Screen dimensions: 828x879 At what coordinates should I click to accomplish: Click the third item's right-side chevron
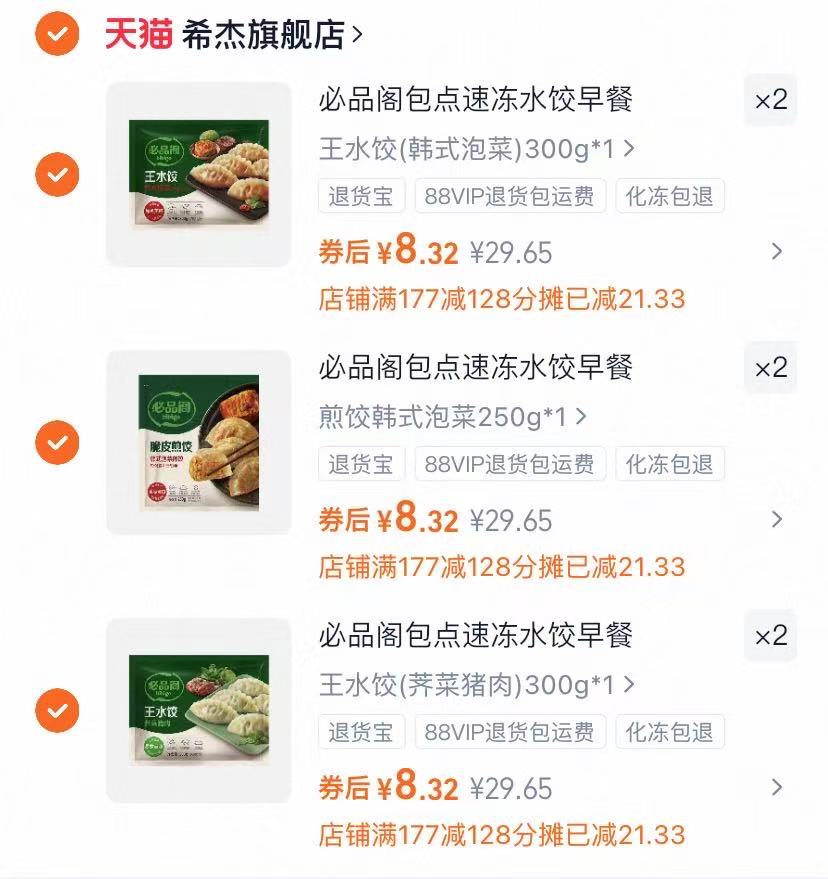click(x=778, y=788)
